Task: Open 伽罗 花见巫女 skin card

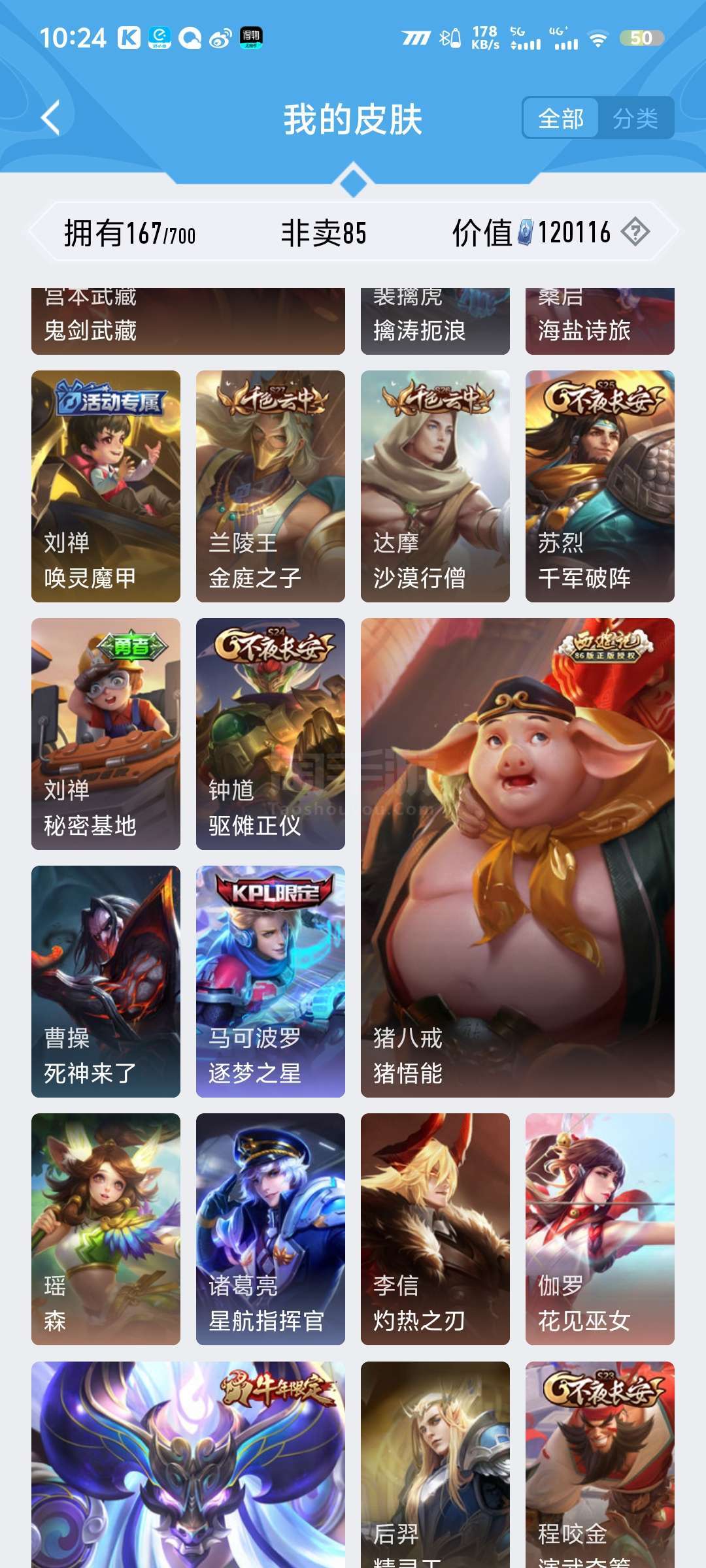Action: [600, 1229]
